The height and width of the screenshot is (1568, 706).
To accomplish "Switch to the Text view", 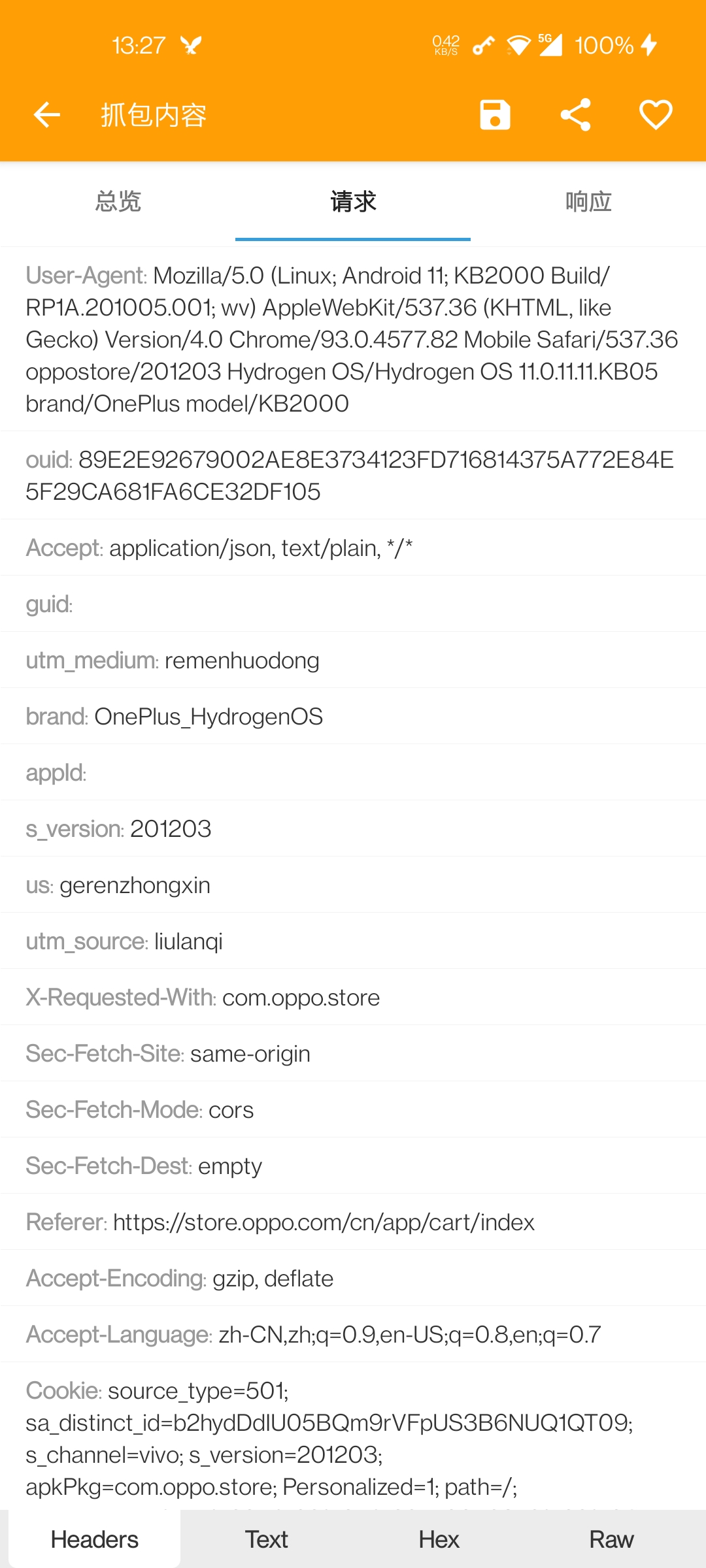I will [x=267, y=1539].
